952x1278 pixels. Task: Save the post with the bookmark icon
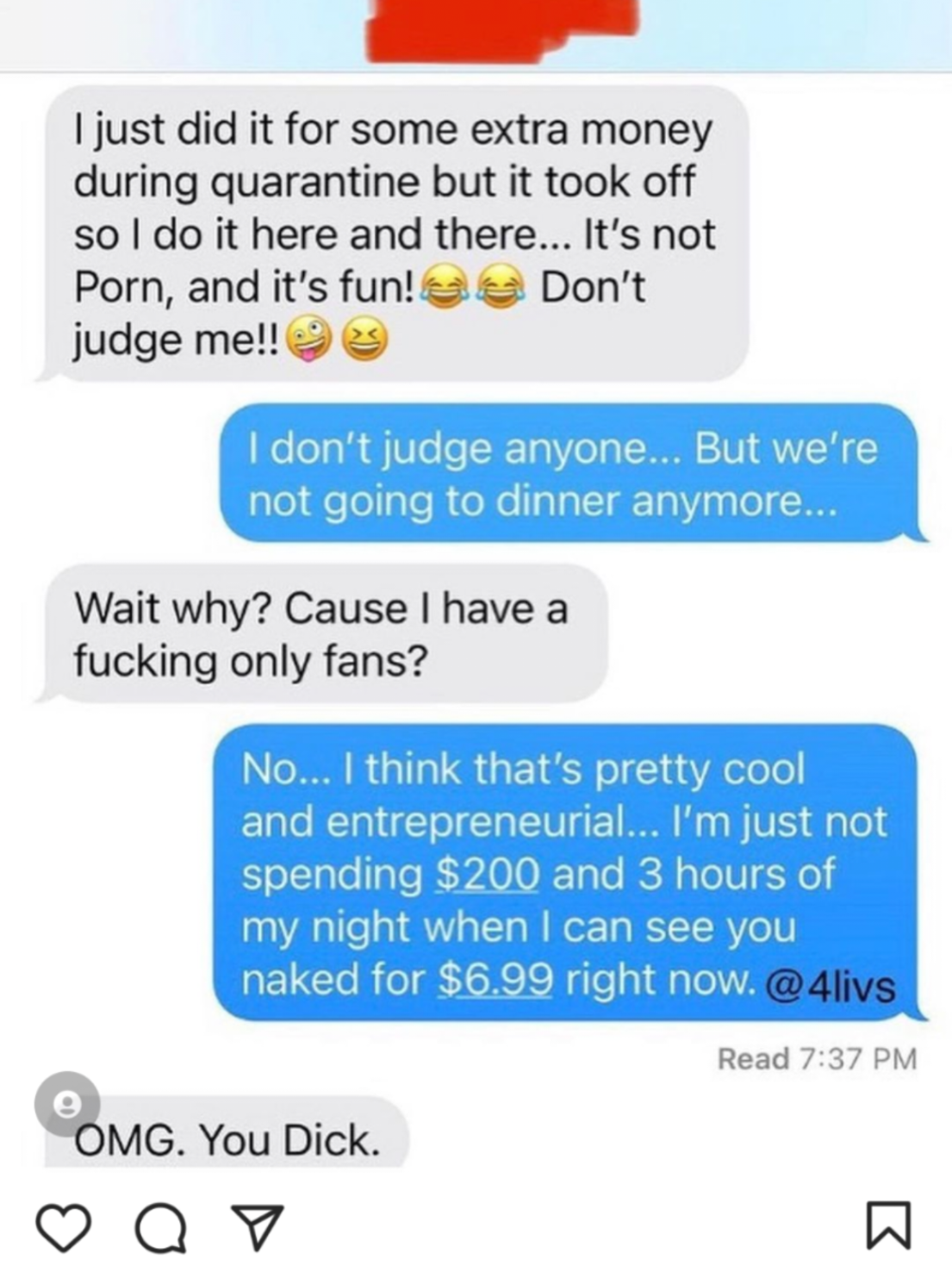click(x=887, y=1225)
